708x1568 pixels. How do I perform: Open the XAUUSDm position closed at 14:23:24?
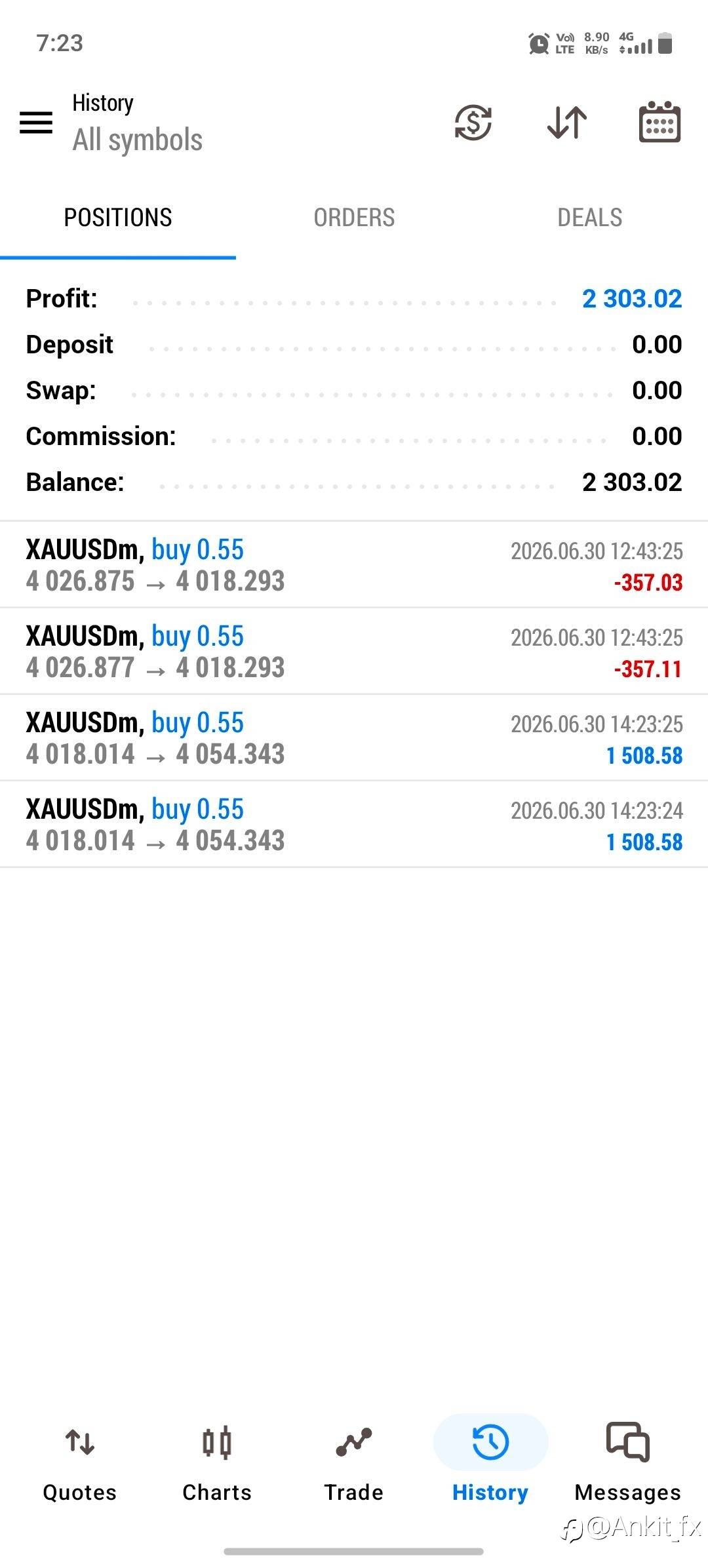(354, 825)
